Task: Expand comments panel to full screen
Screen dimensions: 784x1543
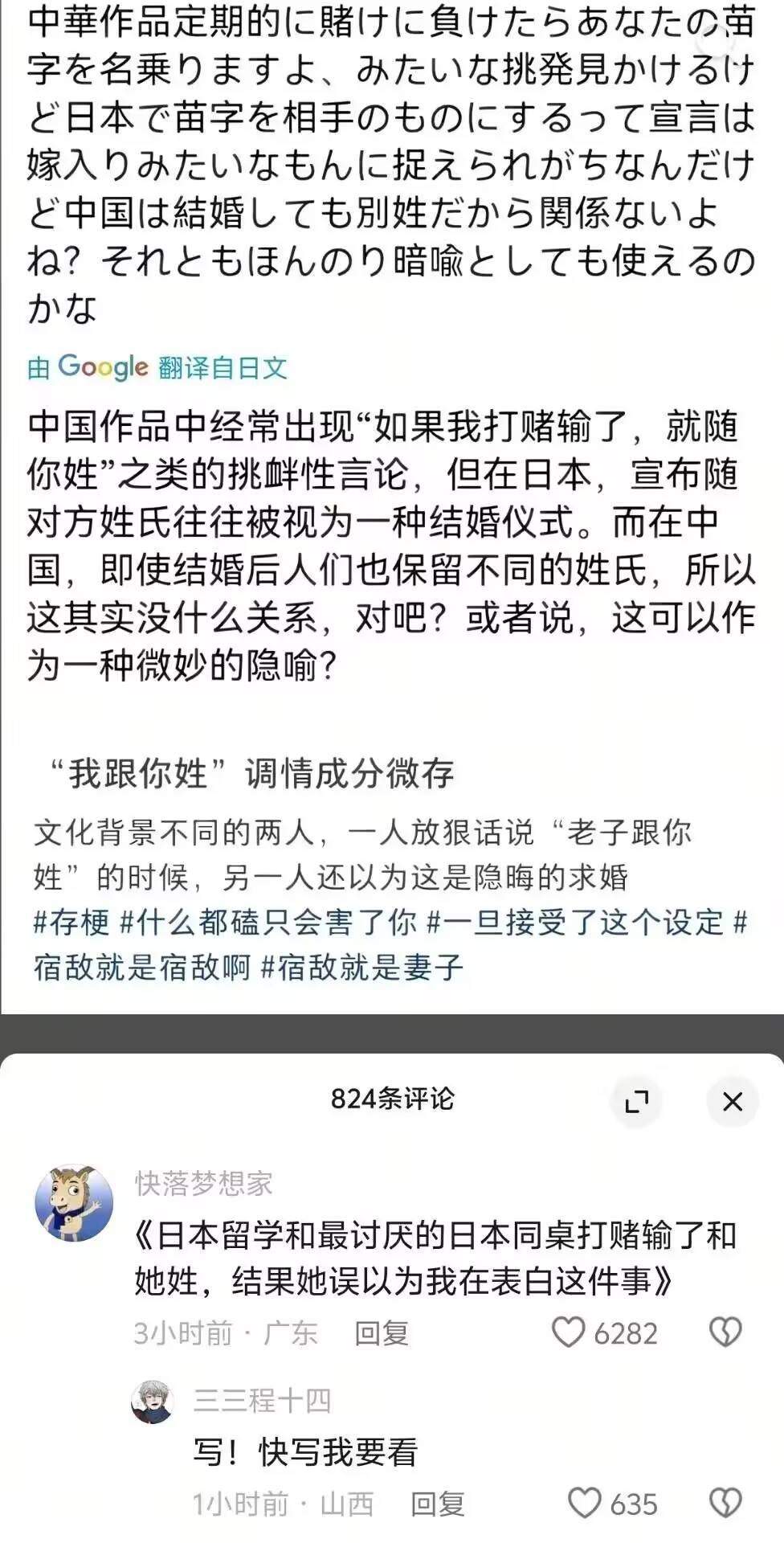Action: (x=636, y=1101)
